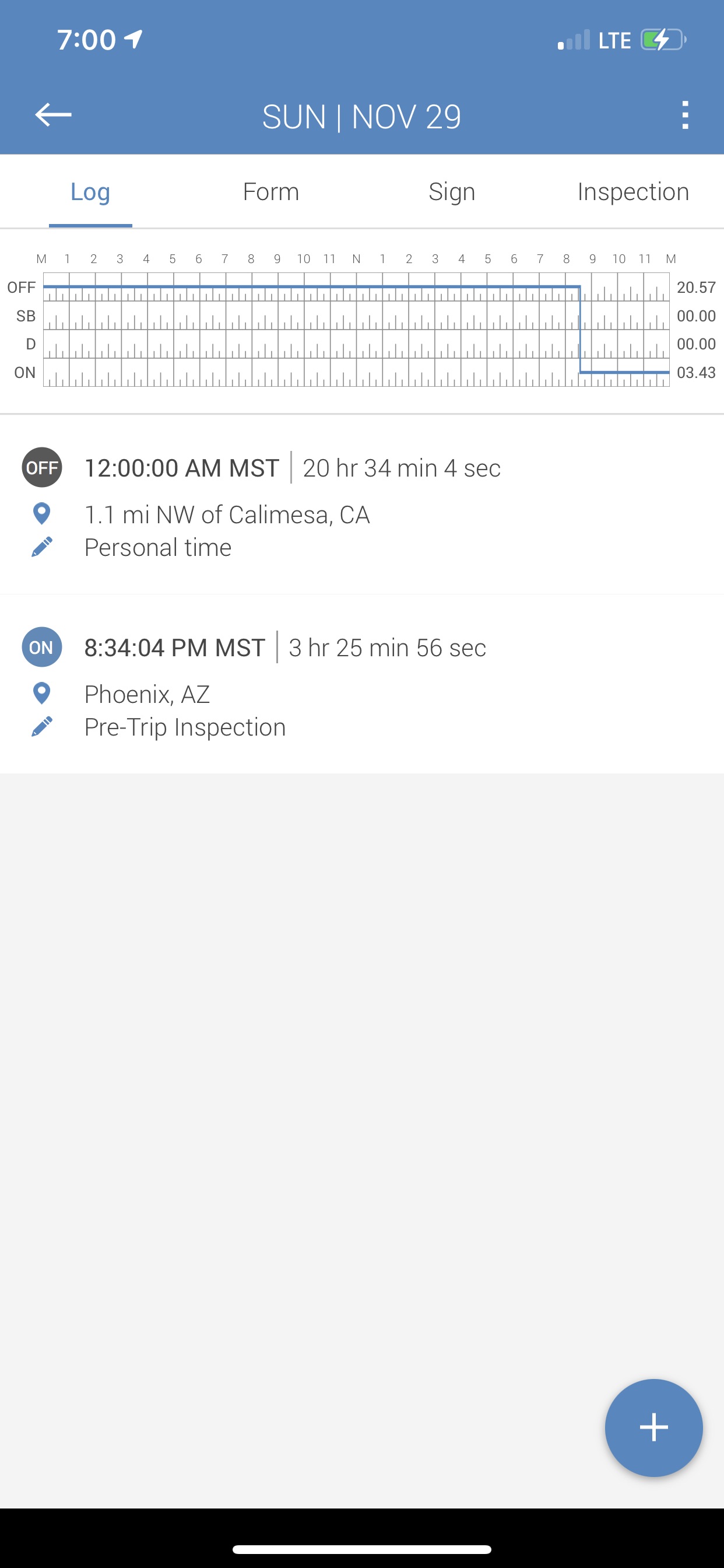The width and height of the screenshot is (724, 1568).
Task: Open the 12:00:00 AM Off Duty entry
Action: click(x=362, y=505)
